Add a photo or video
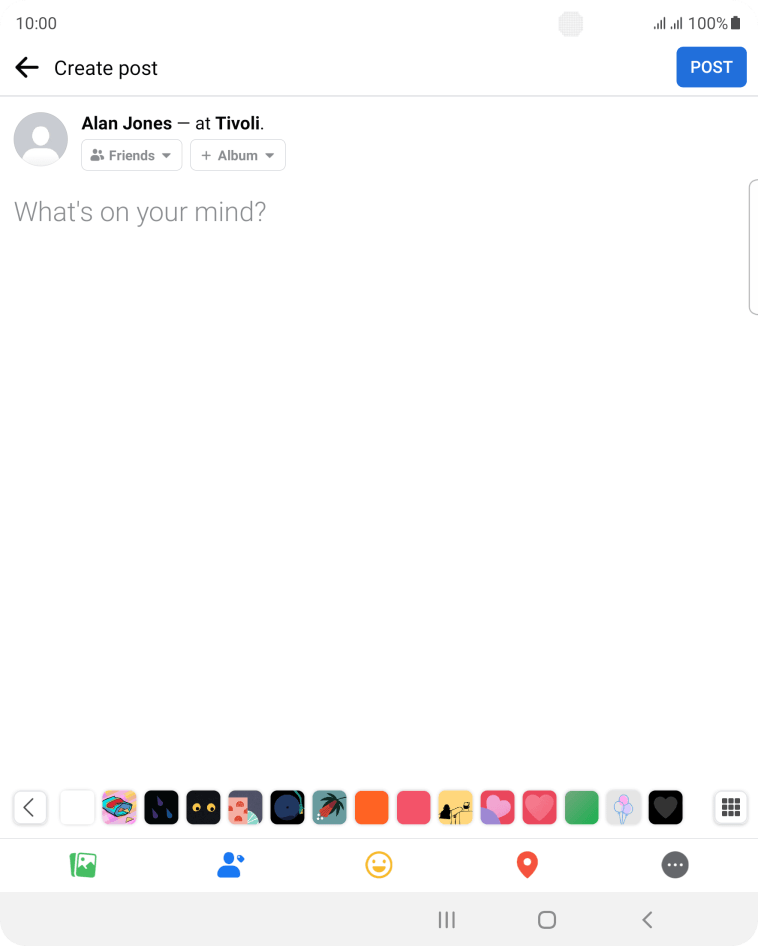The image size is (758, 946). (x=83, y=865)
